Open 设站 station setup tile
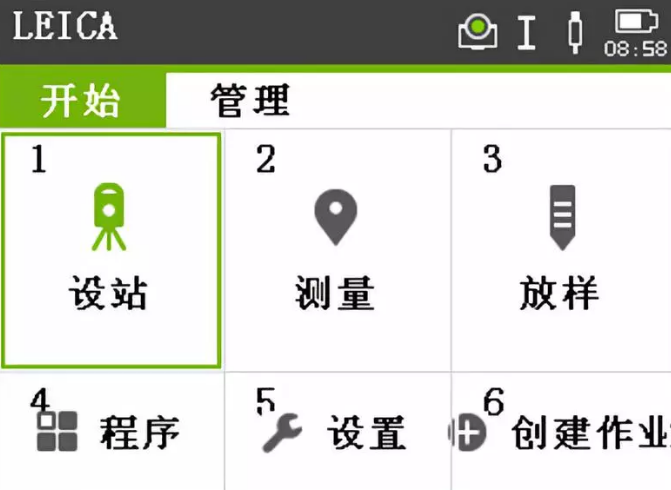 [x=111, y=250]
